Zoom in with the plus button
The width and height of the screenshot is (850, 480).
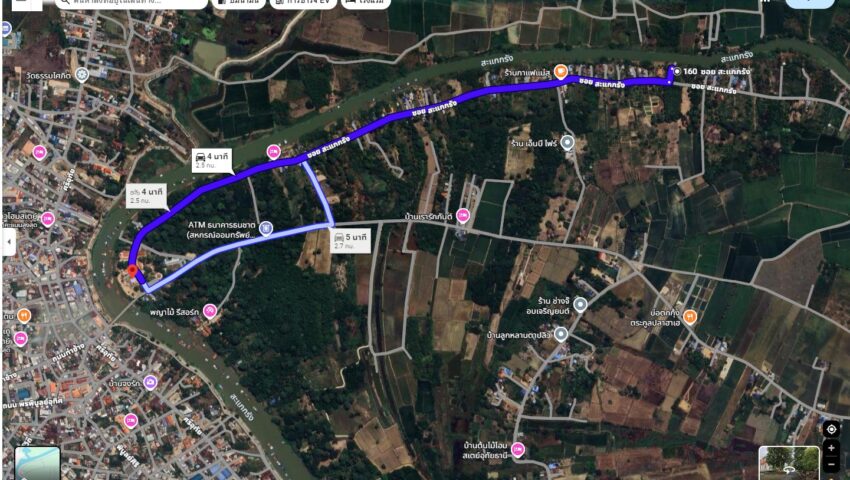pyautogui.click(x=831, y=449)
